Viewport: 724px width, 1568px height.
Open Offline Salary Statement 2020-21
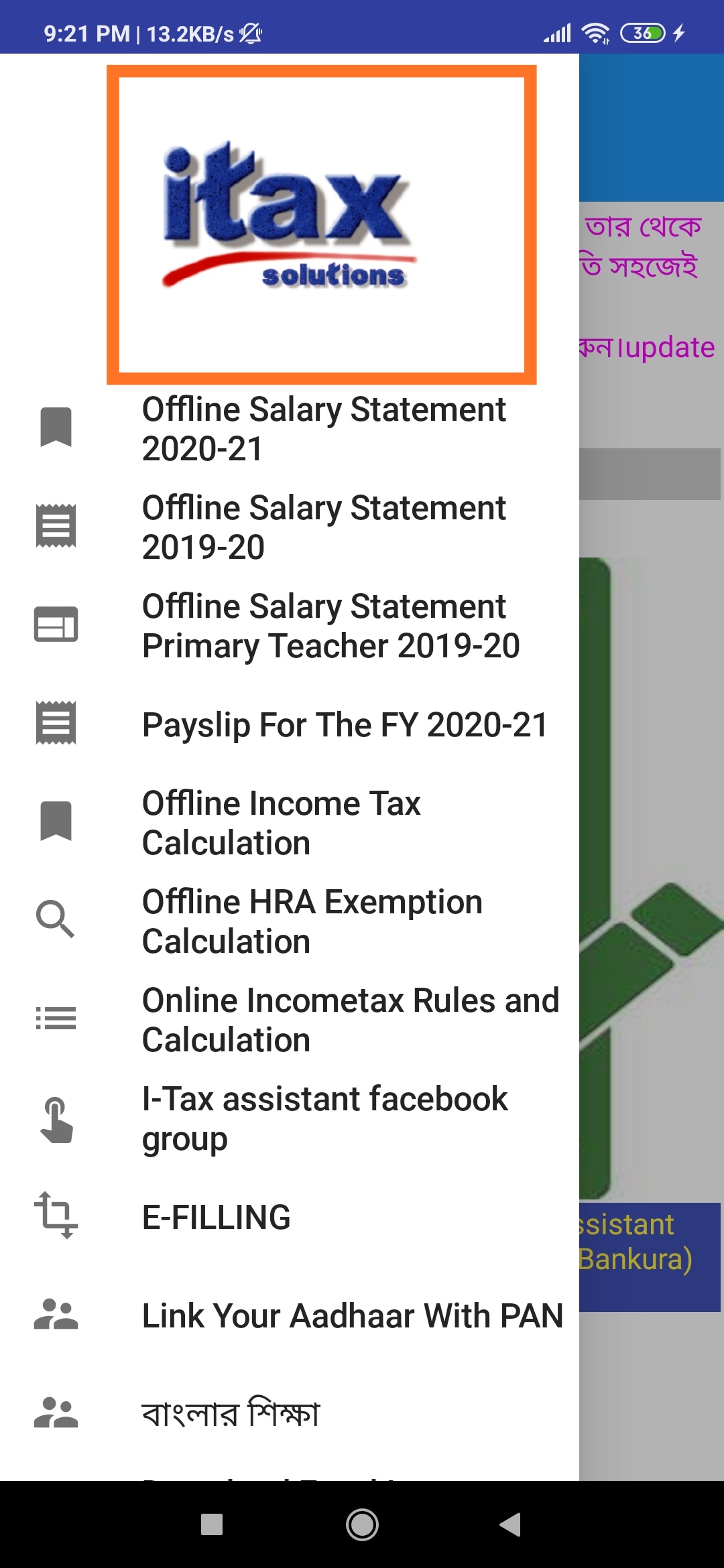pos(323,429)
